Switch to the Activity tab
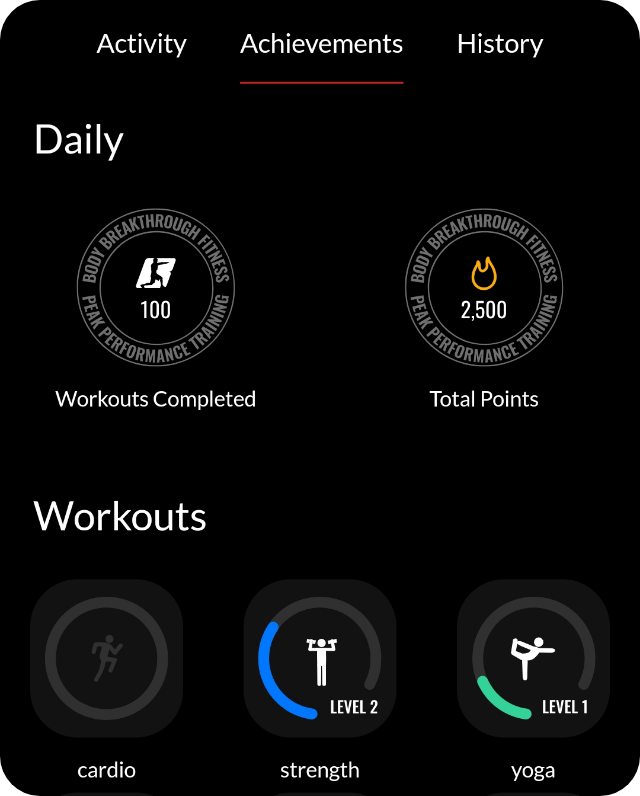Viewport: 640px width, 796px height. pyautogui.click(x=141, y=44)
